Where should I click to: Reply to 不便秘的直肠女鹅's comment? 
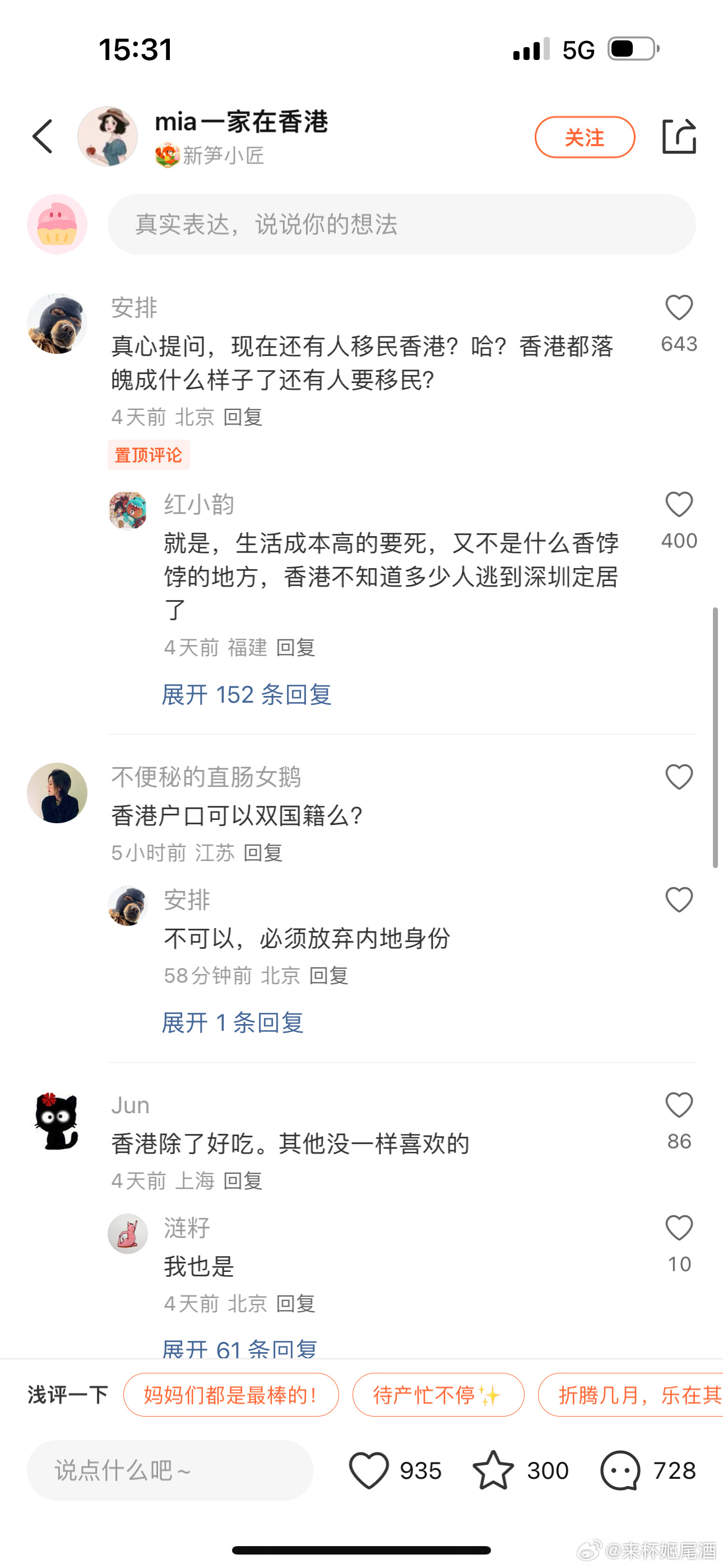[263, 853]
